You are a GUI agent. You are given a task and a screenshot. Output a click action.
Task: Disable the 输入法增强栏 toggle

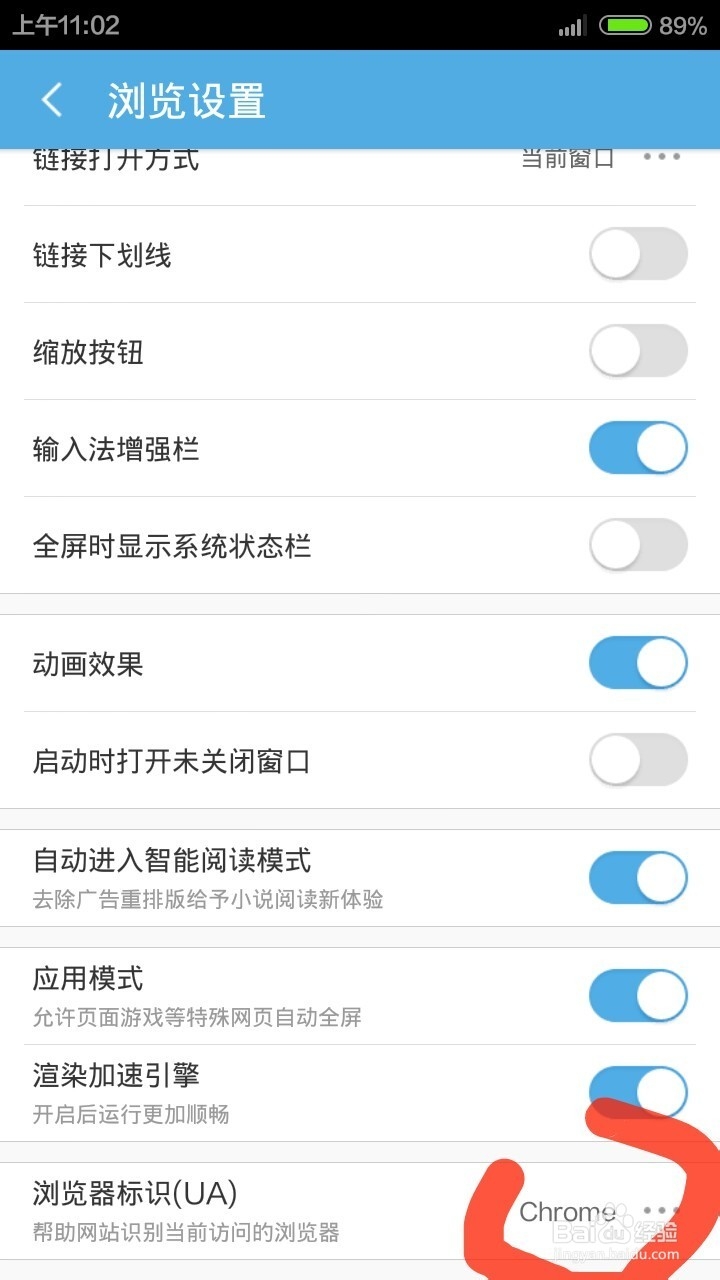tap(638, 449)
